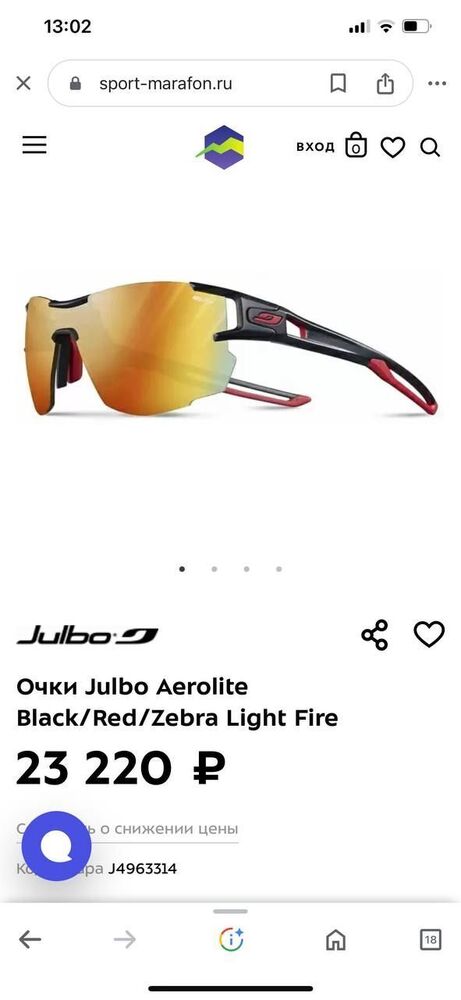Open the browser home page
Image resolution: width=461 pixels, height=1000 pixels.
click(x=335, y=939)
